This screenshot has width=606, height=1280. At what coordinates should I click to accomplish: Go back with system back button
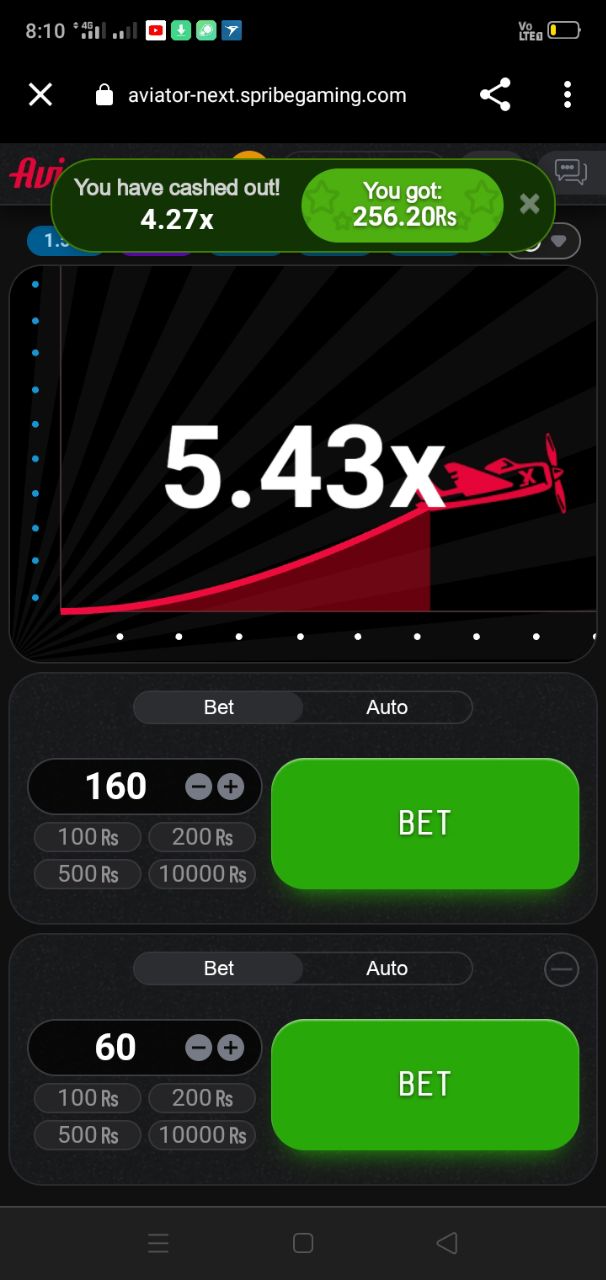pos(447,1243)
